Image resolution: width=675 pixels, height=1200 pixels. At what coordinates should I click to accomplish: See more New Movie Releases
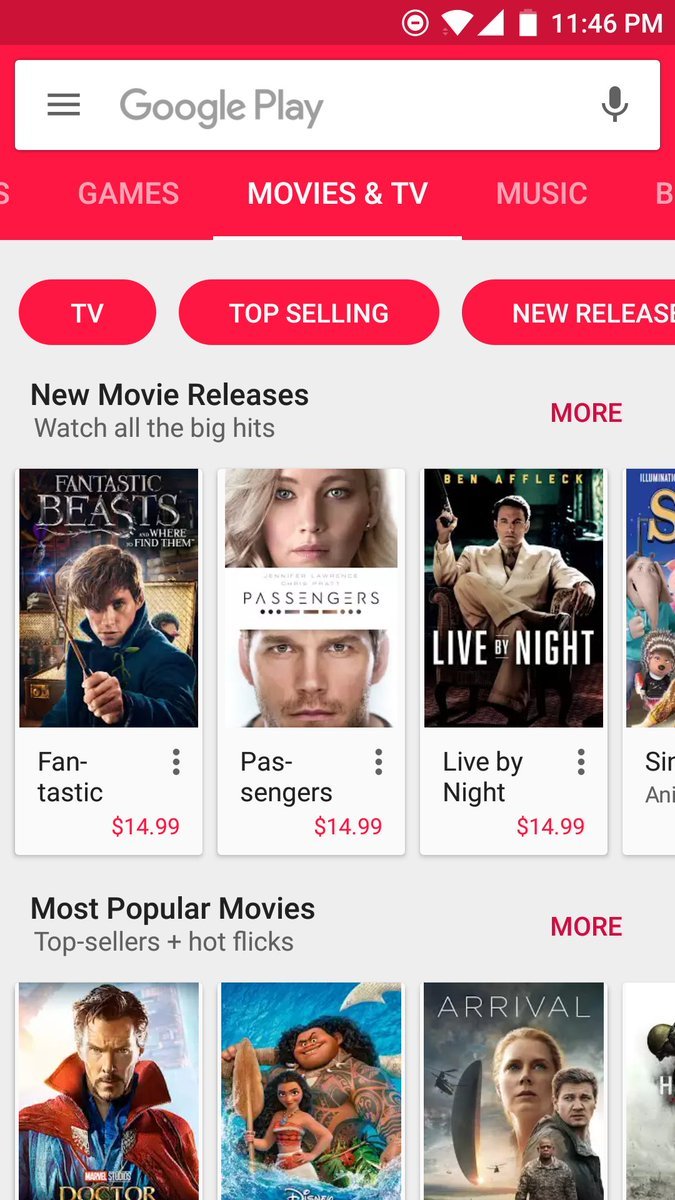pos(586,413)
